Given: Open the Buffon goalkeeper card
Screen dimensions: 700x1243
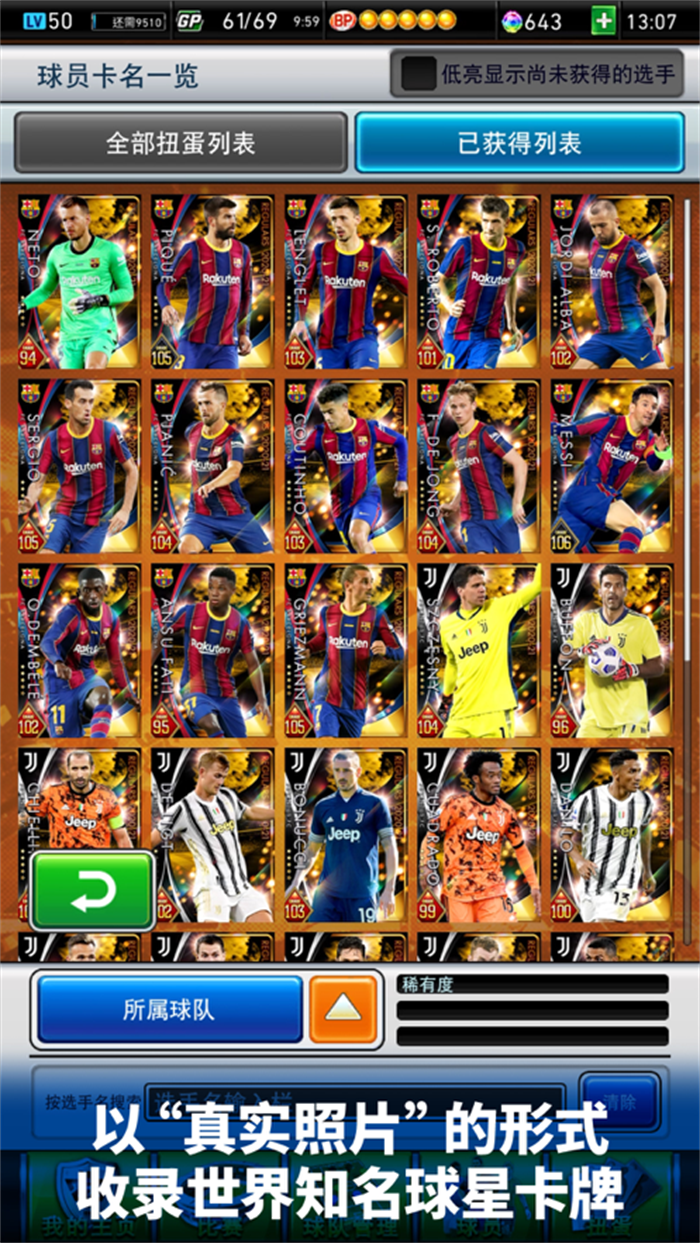Looking at the screenshot, I should pos(611,652).
